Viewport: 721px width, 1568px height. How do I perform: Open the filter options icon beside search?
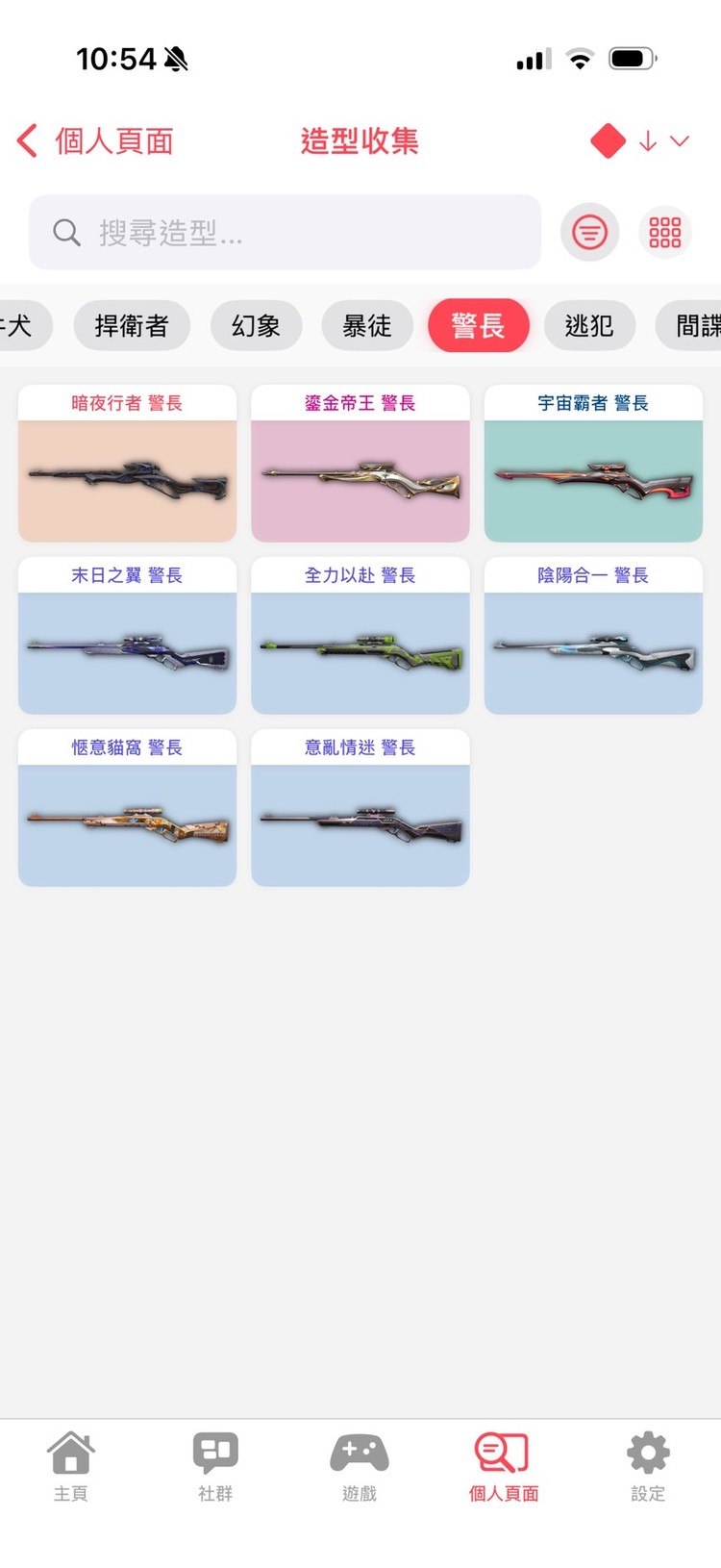[x=589, y=232]
